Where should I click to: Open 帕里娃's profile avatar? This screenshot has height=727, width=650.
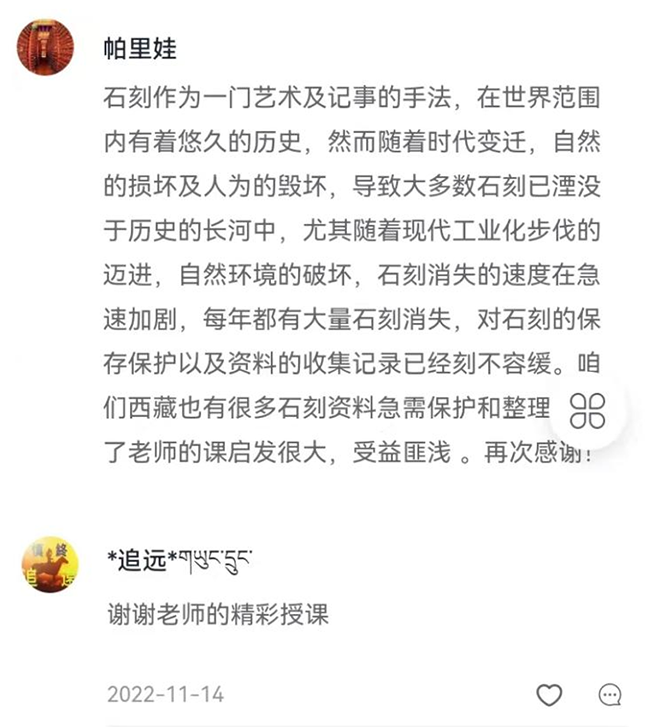coord(46,47)
